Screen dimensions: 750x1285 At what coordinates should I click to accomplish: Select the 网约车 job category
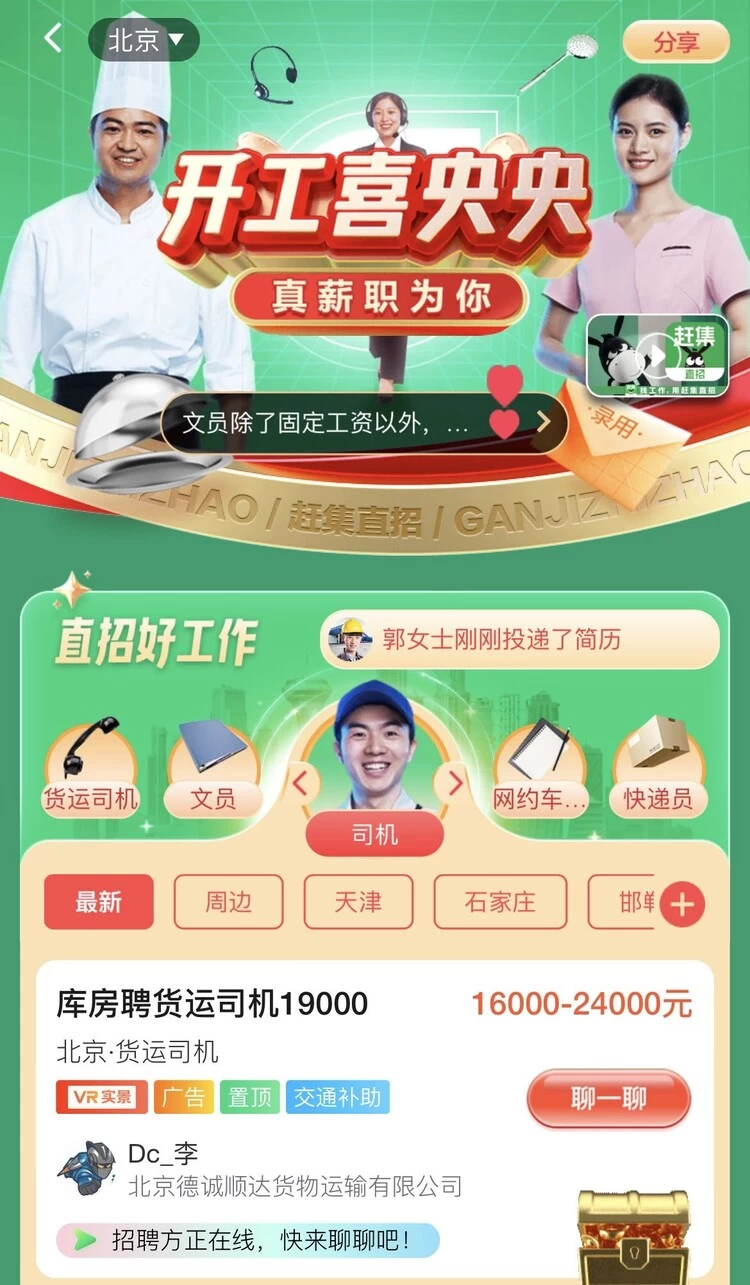pyautogui.click(x=539, y=768)
